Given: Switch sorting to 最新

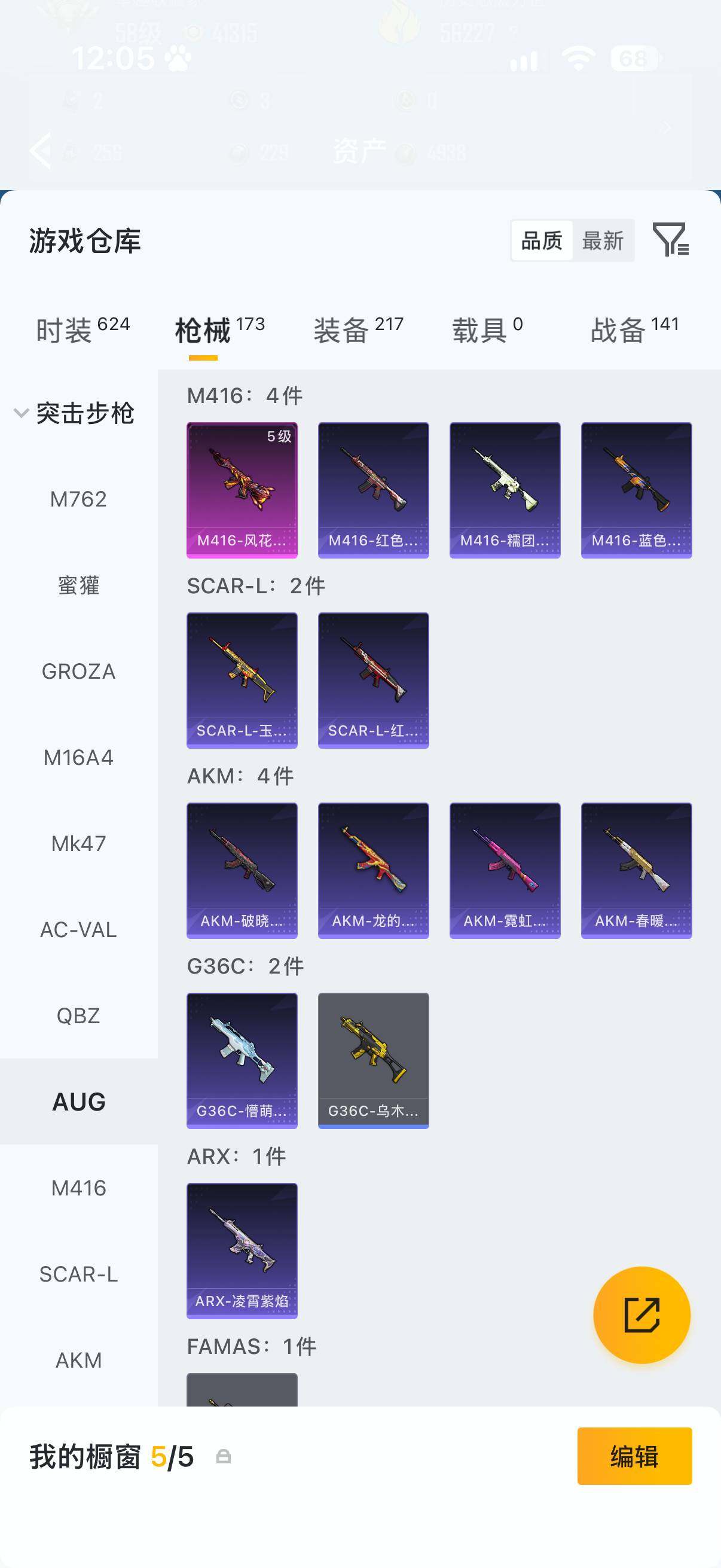Looking at the screenshot, I should pyautogui.click(x=603, y=241).
